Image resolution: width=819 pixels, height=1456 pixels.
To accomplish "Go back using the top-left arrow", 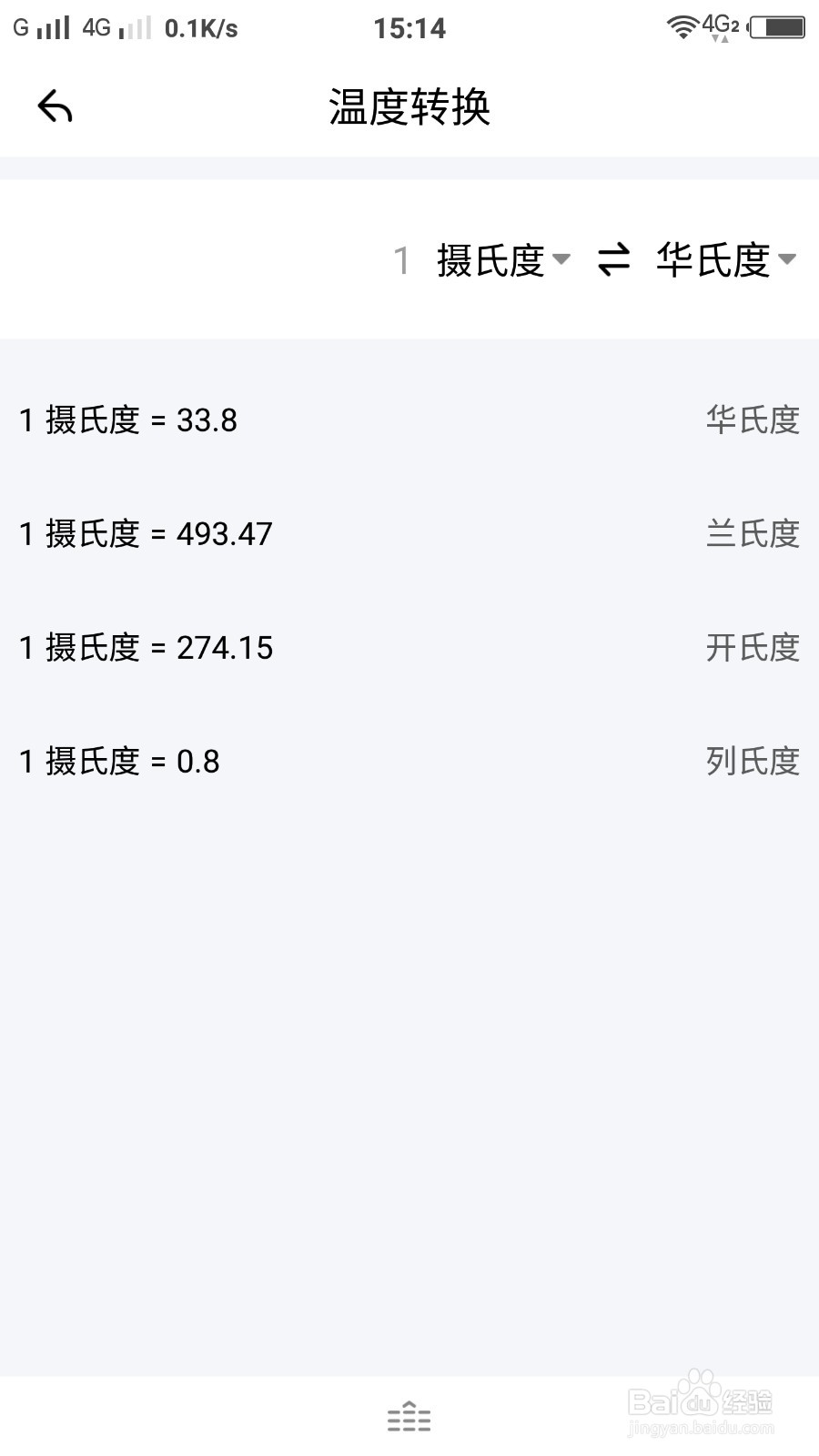I will (55, 107).
